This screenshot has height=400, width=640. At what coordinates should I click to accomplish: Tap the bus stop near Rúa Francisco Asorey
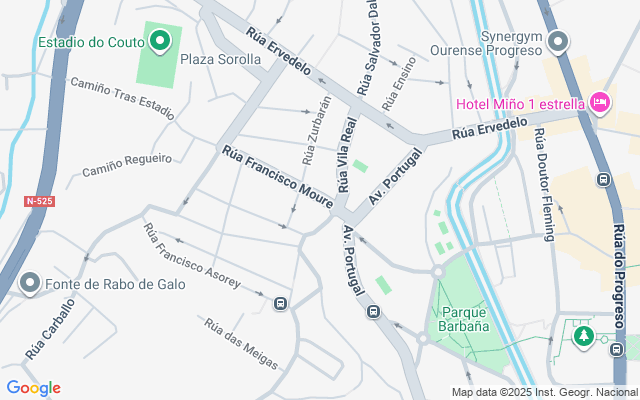coord(281,302)
